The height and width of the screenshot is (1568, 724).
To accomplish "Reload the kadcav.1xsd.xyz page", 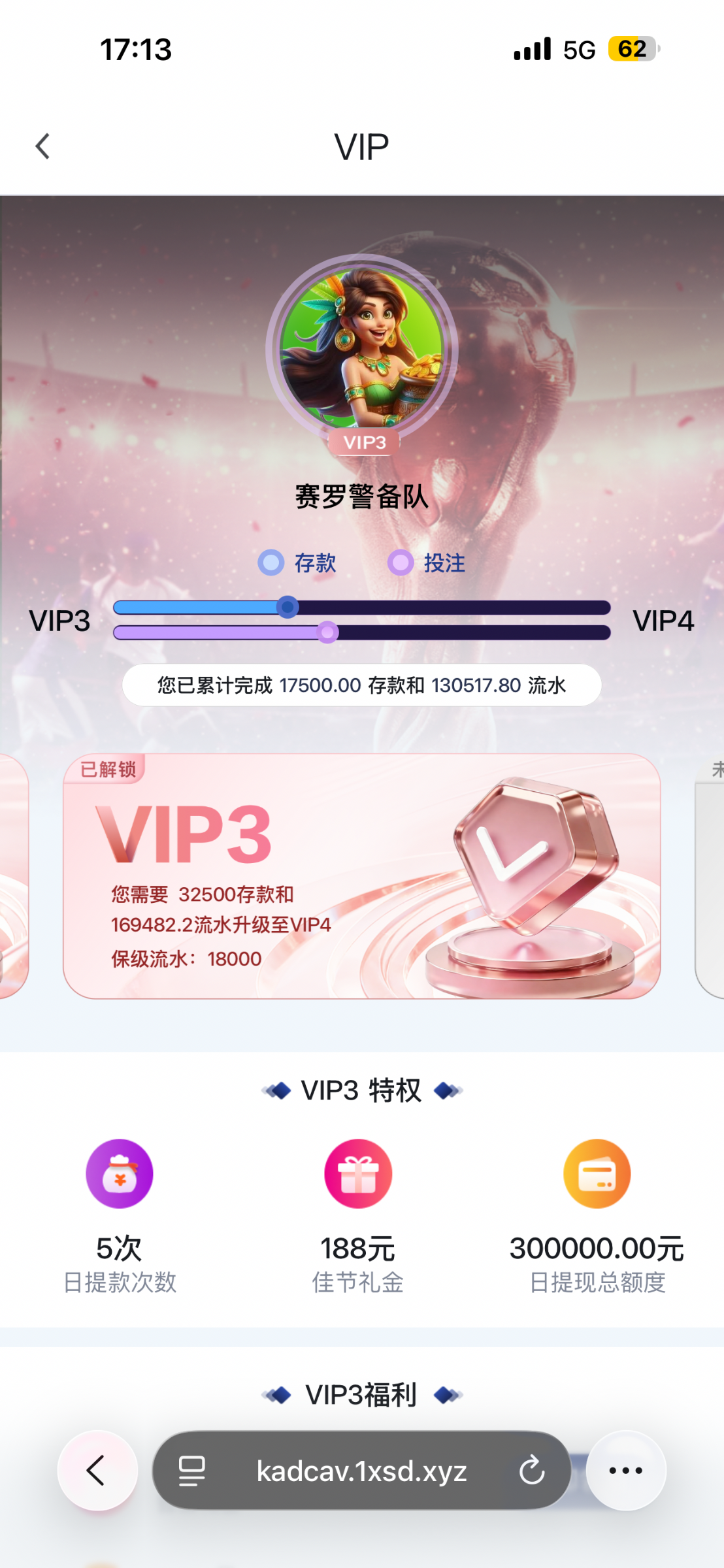I will (x=531, y=1471).
